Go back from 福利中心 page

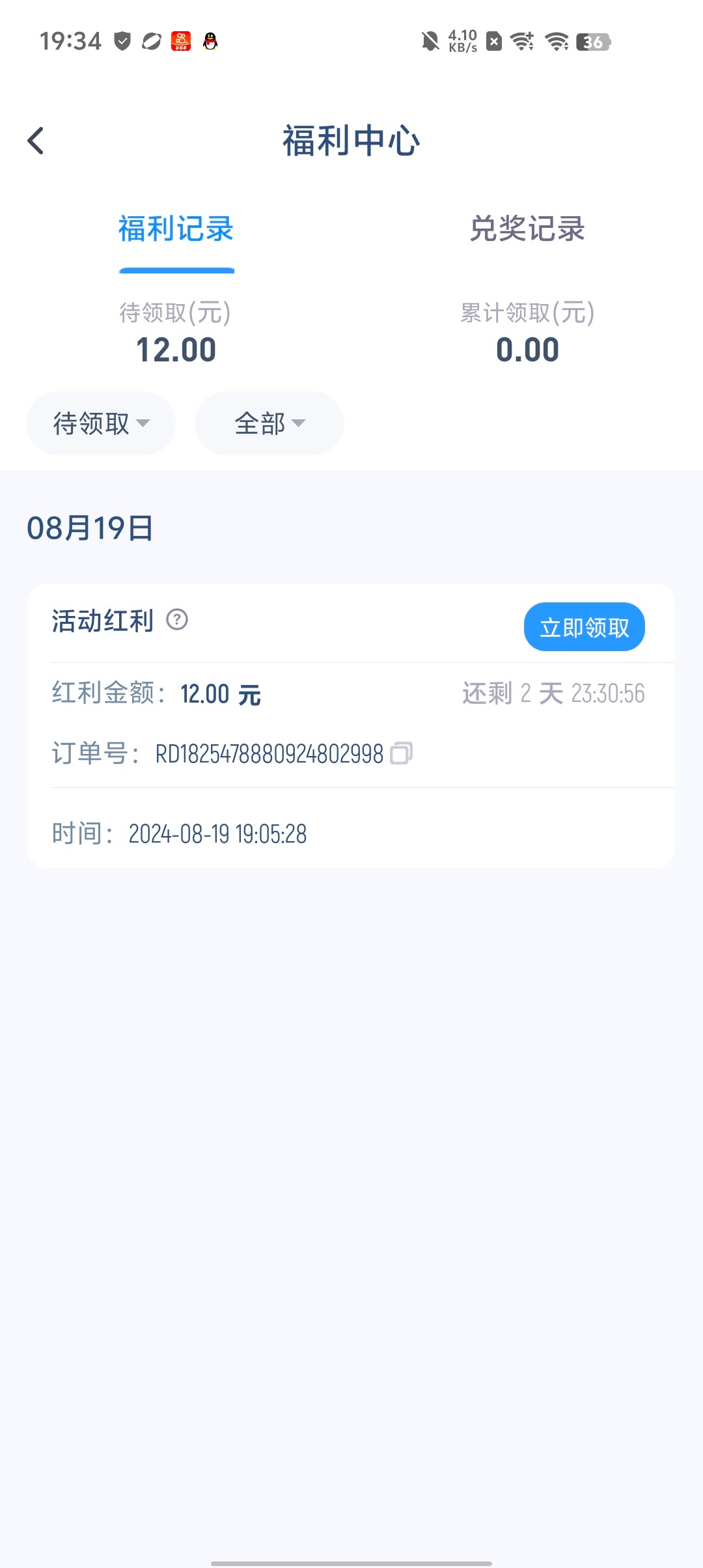click(x=36, y=141)
